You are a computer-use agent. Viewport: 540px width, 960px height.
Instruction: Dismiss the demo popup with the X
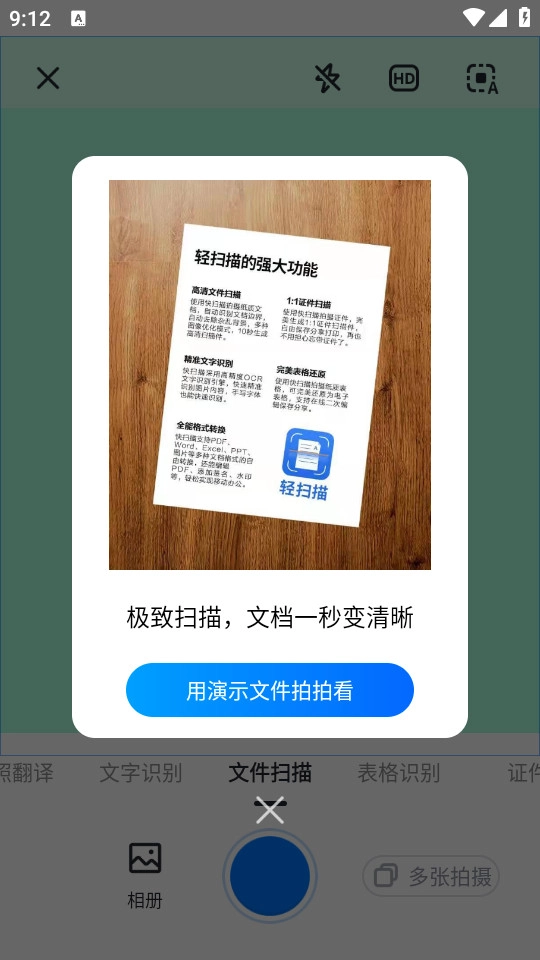tap(270, 811)
